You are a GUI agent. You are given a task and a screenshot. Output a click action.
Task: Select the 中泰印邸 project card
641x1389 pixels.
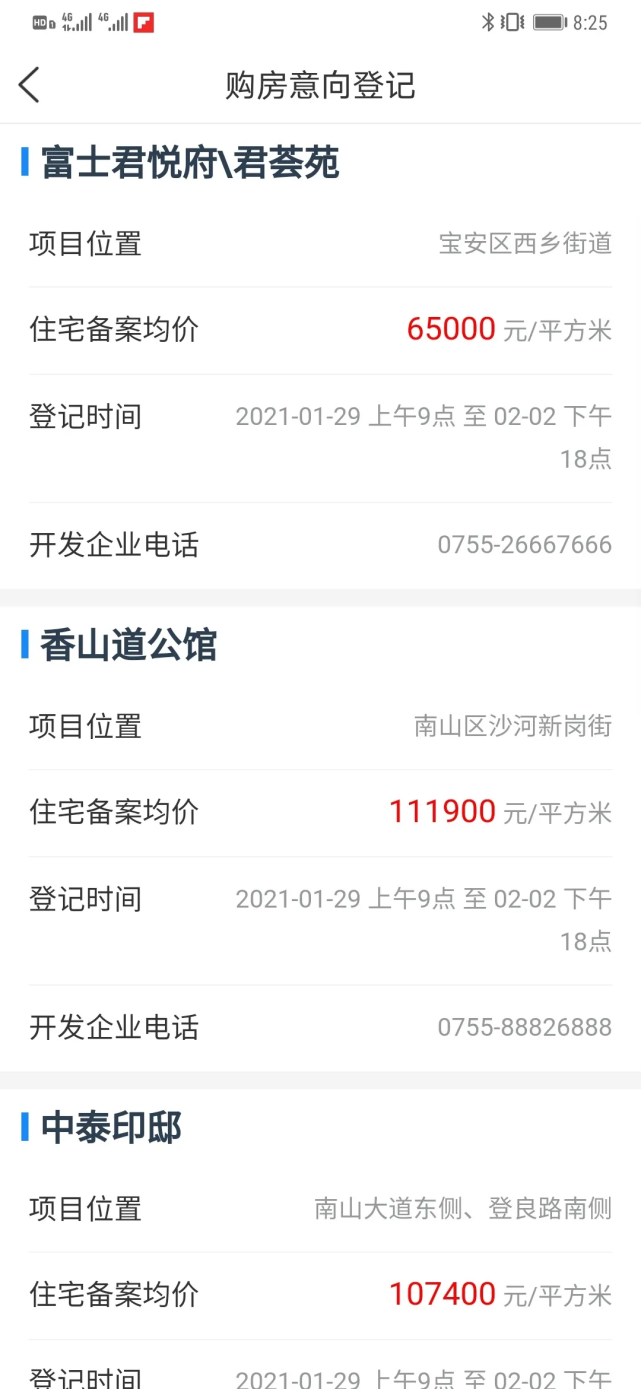point(111,1128)
